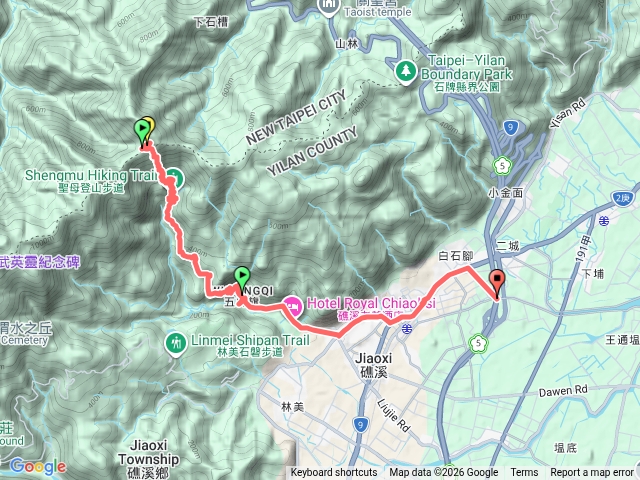Viewport: 640px width, 480px height.
Task: Open the Keyboard shortcuts button
Action: click(x=334, y=473)
